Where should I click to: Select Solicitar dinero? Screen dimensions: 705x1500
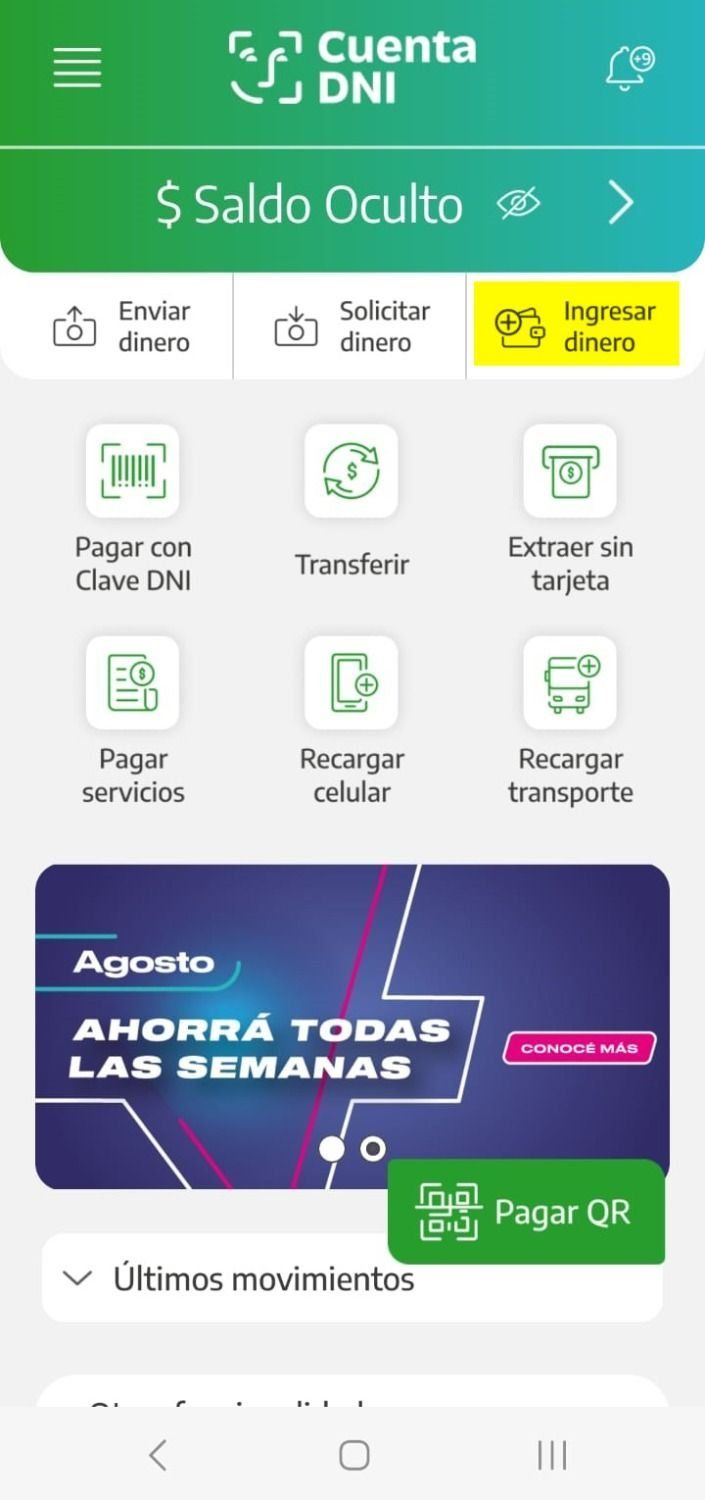[x=351, y=326]
